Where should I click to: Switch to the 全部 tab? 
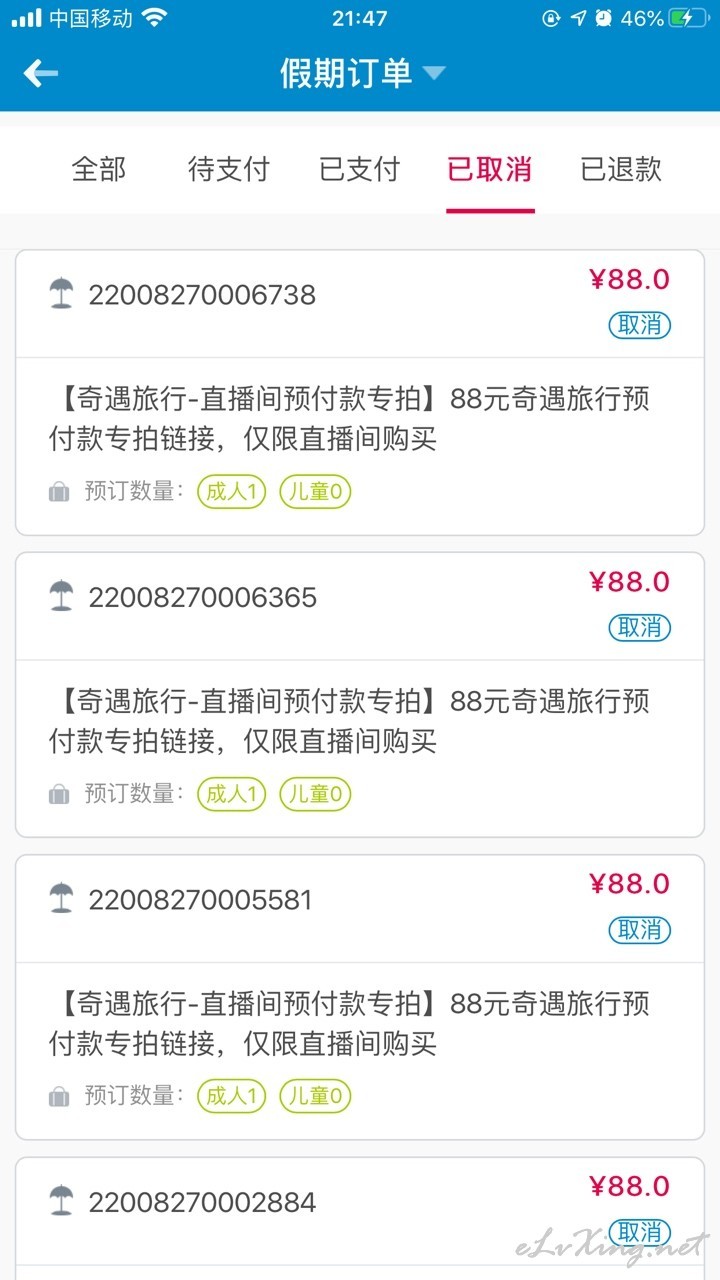point(99,169)
